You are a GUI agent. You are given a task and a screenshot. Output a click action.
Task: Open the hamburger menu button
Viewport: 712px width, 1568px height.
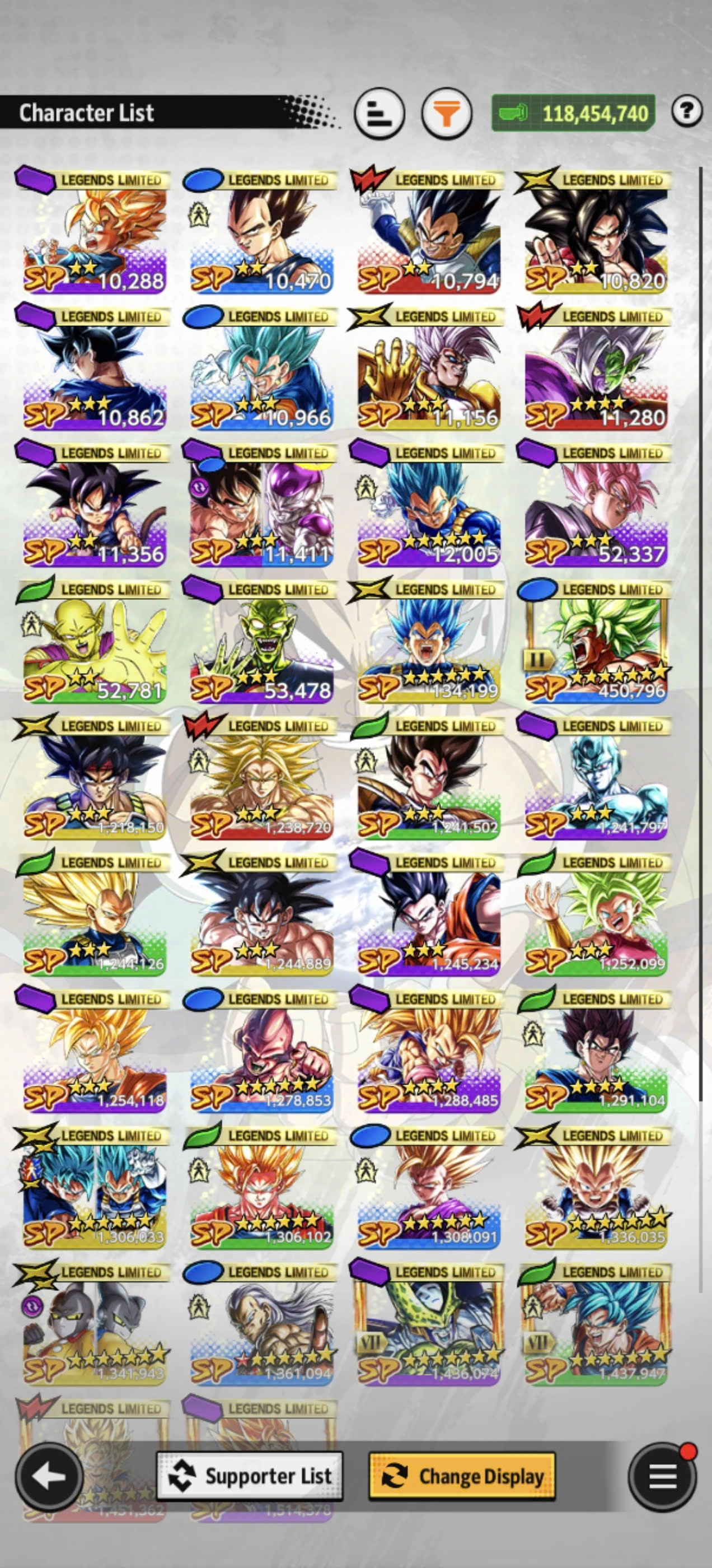click(x=662, y=1476)
